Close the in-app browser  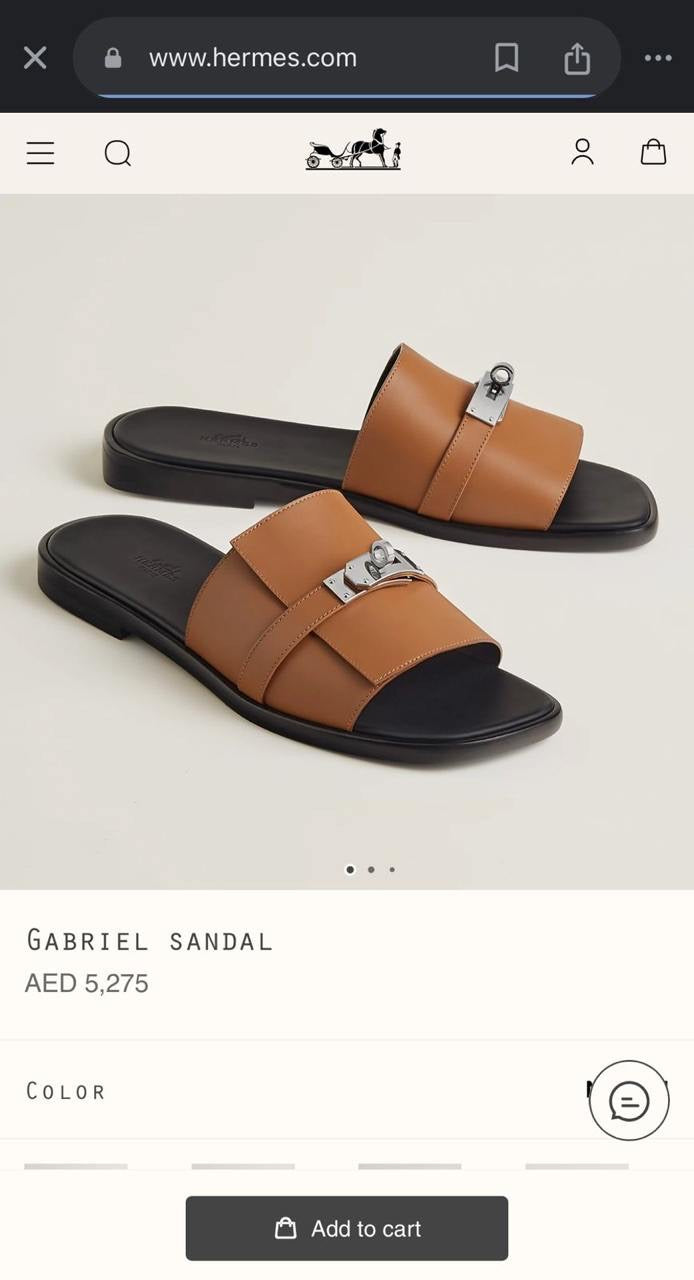pos(35,58)
